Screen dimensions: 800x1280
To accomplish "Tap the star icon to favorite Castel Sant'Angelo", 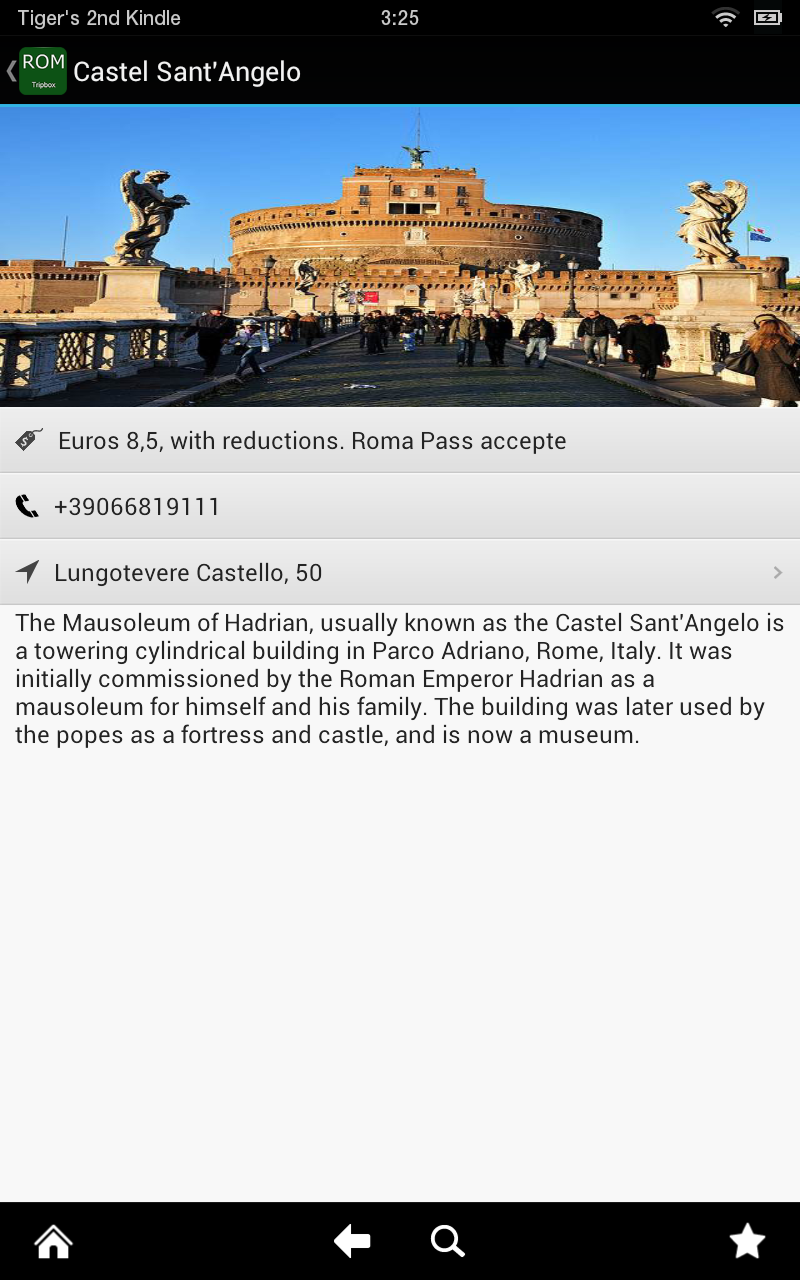I will 747,1241.
